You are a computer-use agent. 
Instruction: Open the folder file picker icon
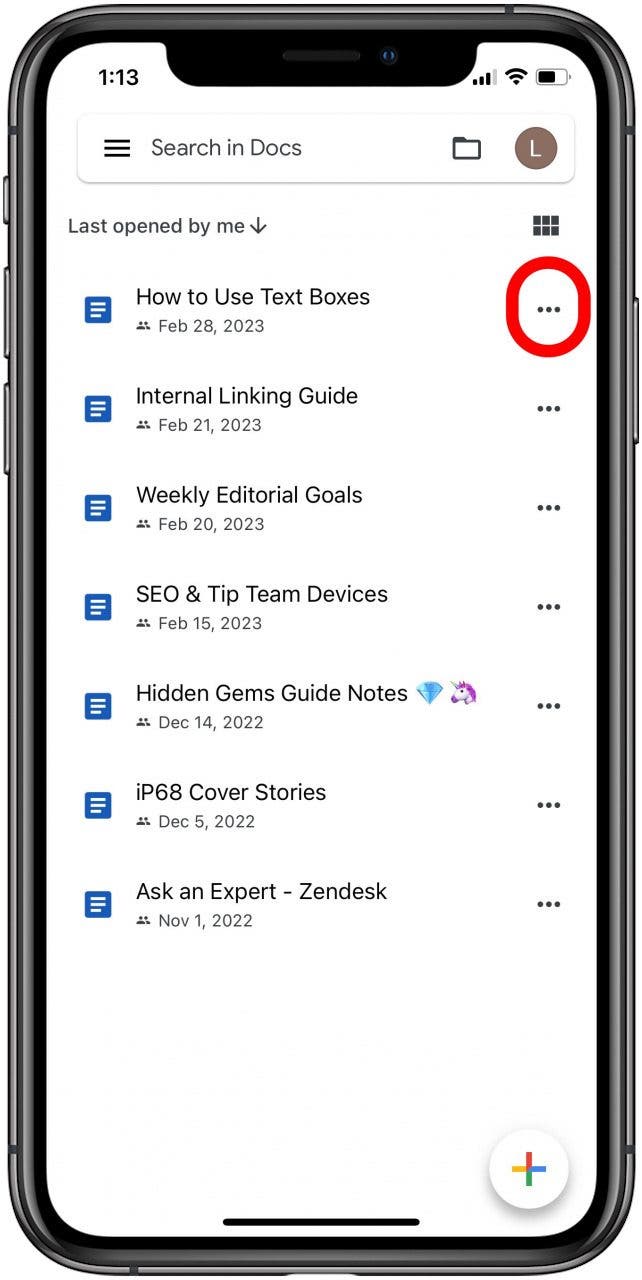pos(466,149)
